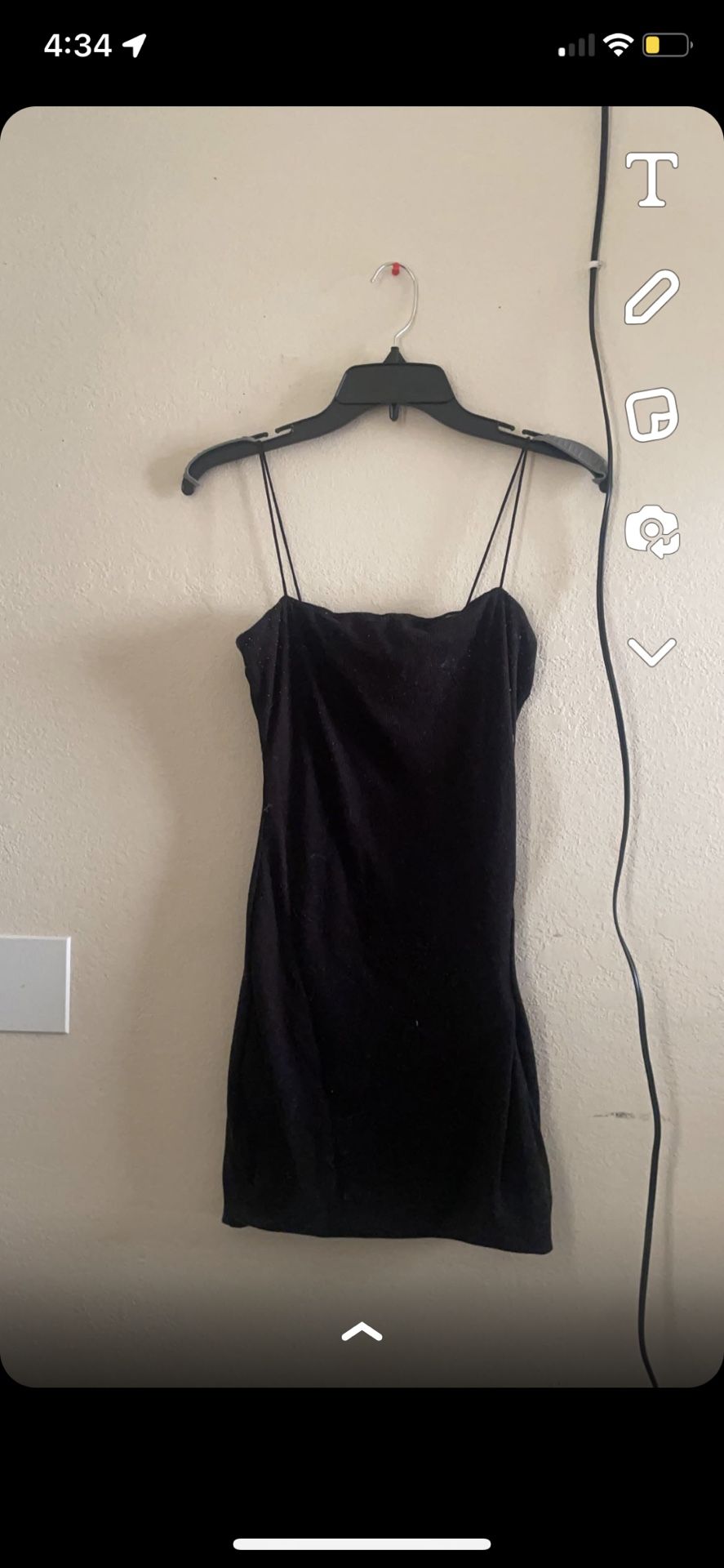The image size is (724, 1568).
Task: Tap the cellular signal indicator
Action: pyautogui.click(x=574, y=45)
